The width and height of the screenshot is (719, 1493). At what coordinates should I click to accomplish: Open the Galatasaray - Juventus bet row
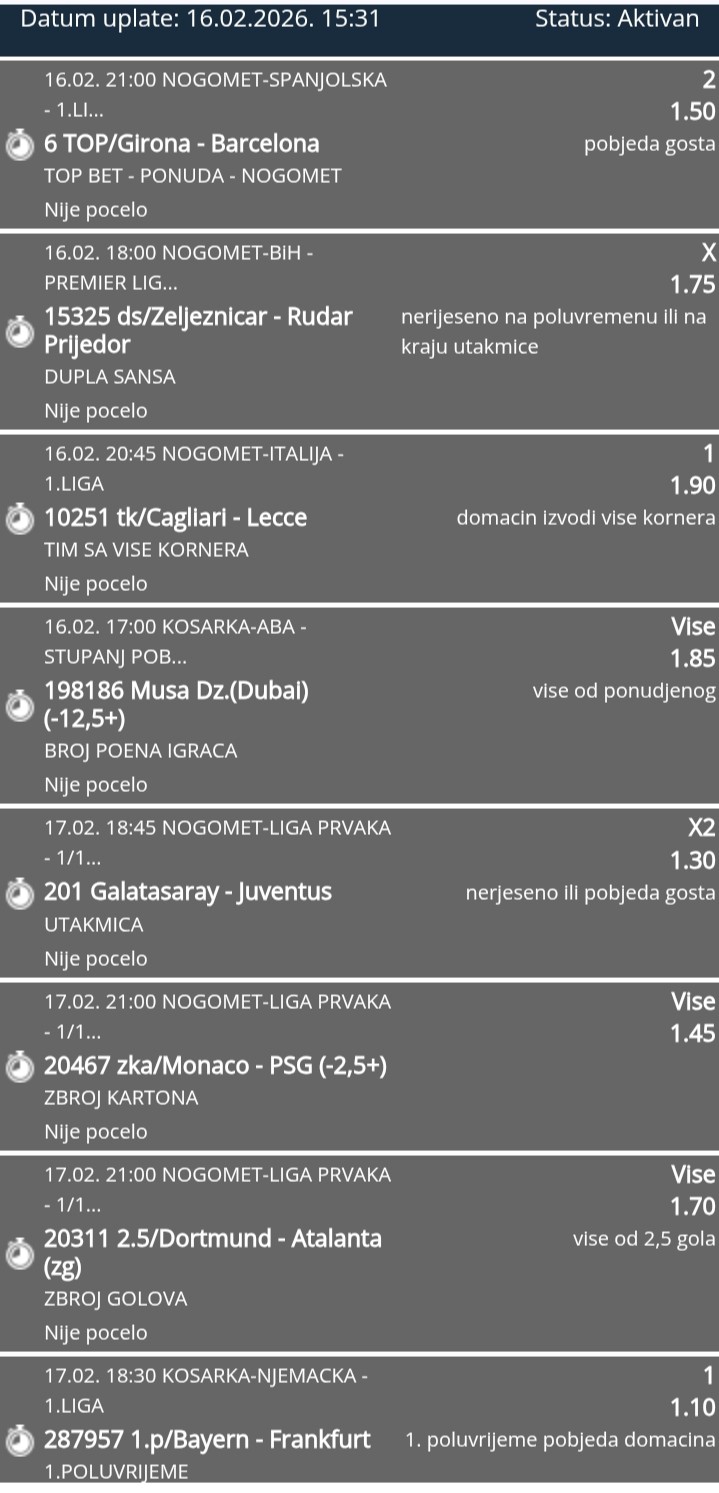coord(188,892)
